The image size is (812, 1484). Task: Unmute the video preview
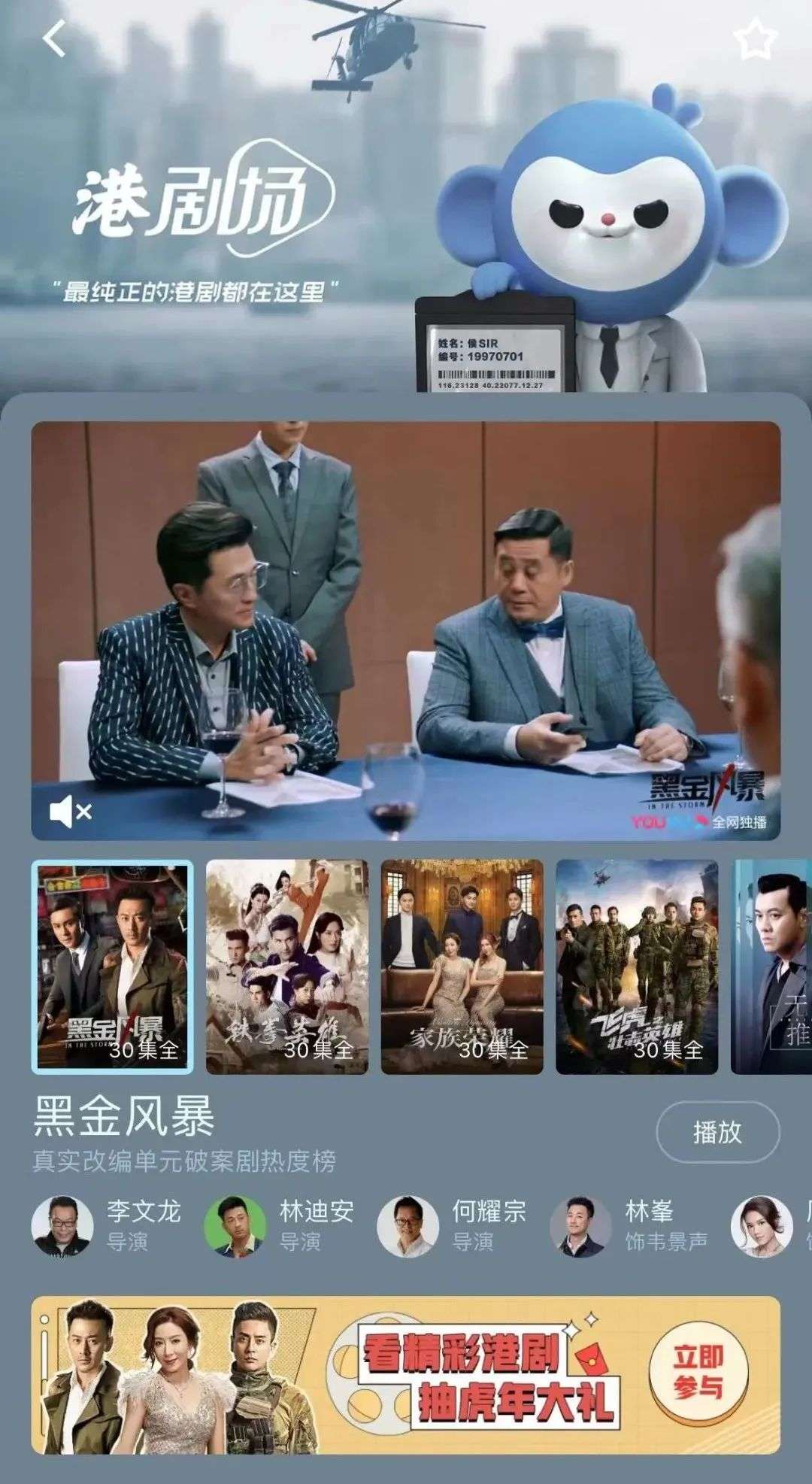click(70, 812)
